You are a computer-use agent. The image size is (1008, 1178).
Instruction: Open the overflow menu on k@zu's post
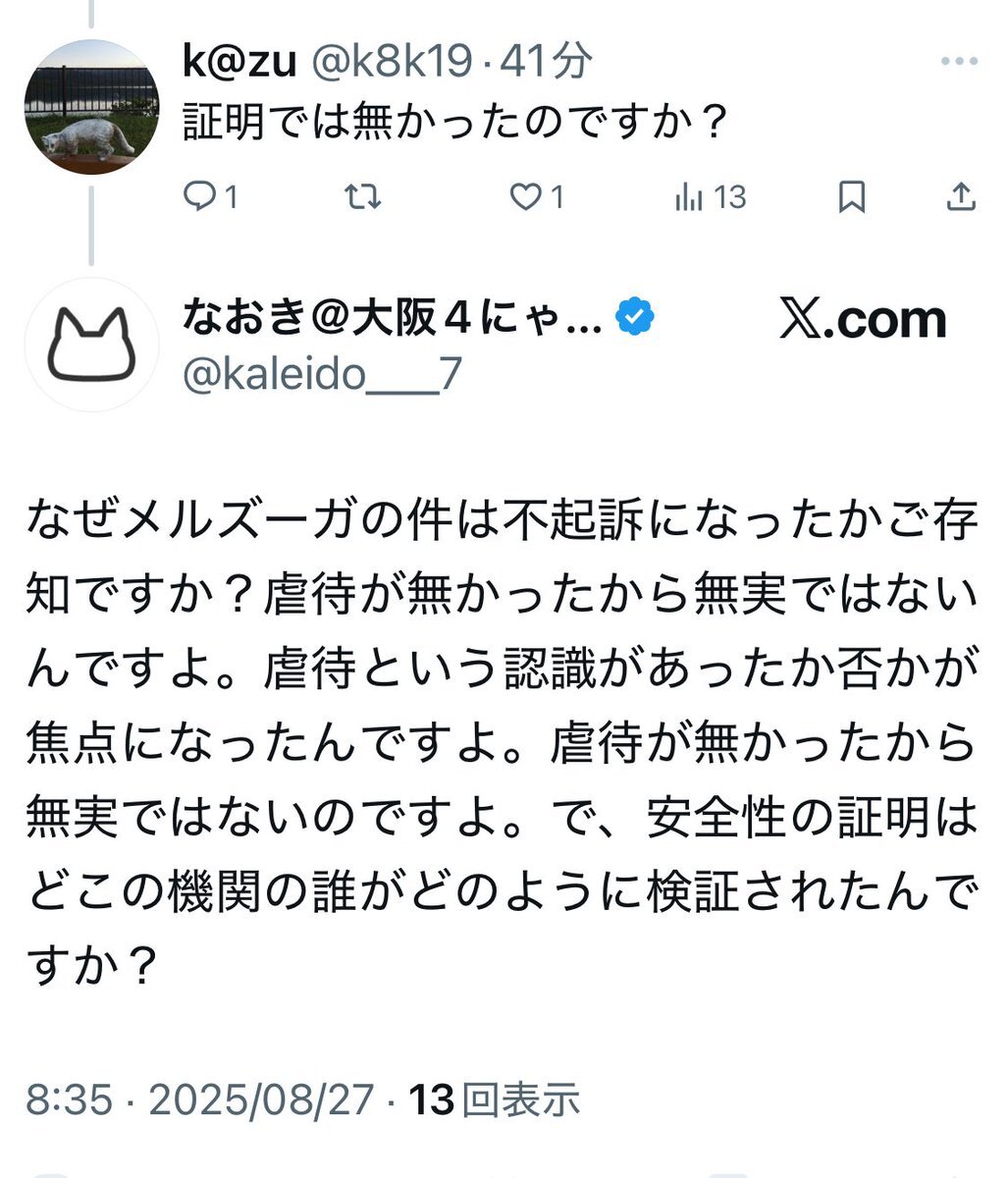click(x=958, y=62)
